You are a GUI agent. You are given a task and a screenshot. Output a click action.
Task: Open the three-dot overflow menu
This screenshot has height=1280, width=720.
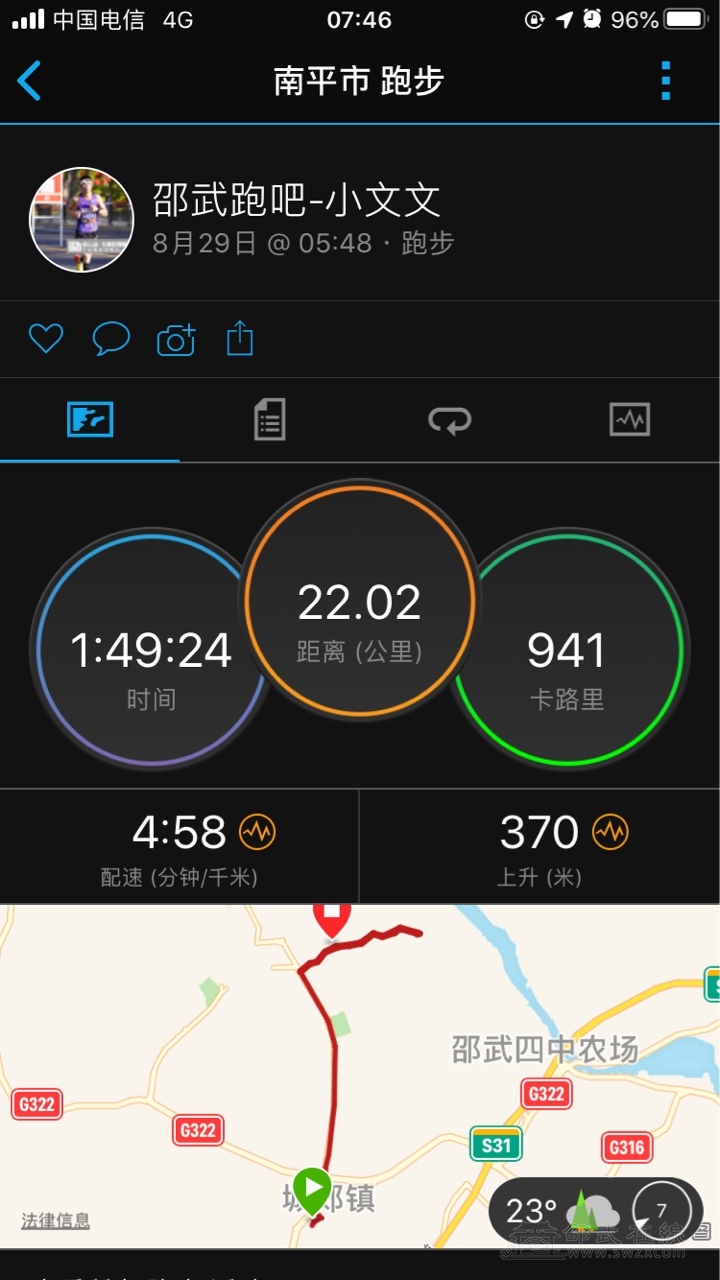(x=666, y=81)
